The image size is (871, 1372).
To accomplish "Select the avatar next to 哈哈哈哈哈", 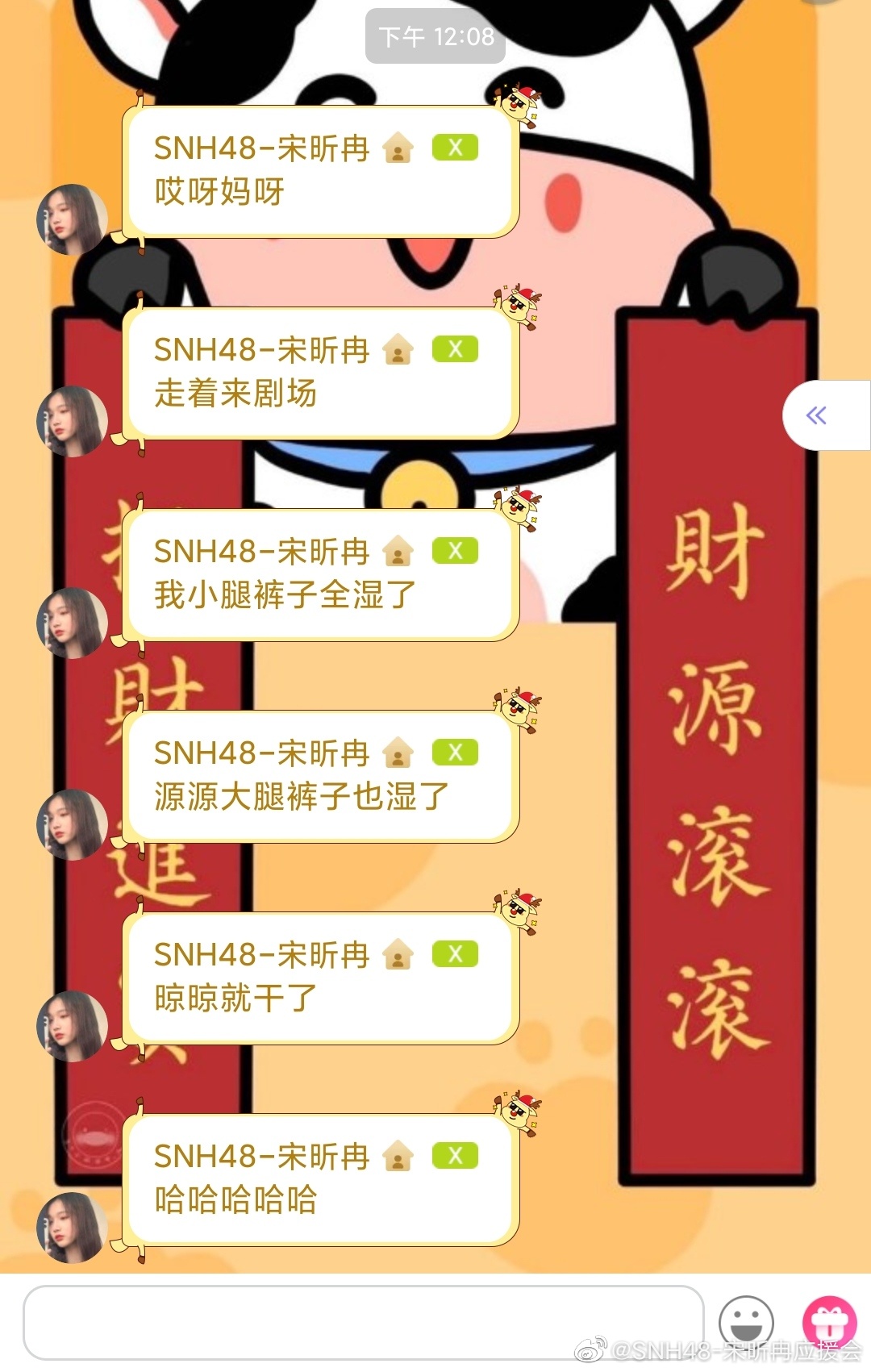I will 72,1227.
